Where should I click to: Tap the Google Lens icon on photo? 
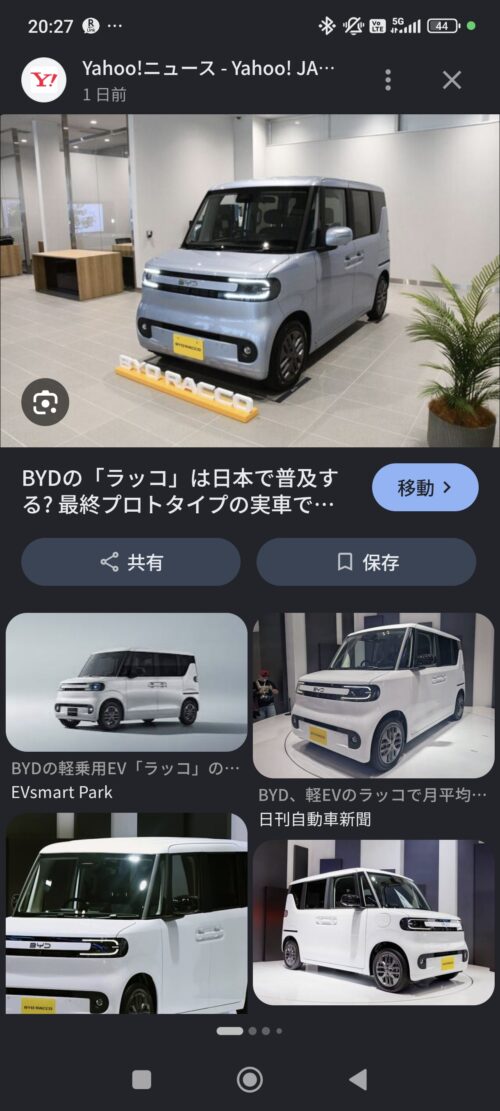[45, 402]
